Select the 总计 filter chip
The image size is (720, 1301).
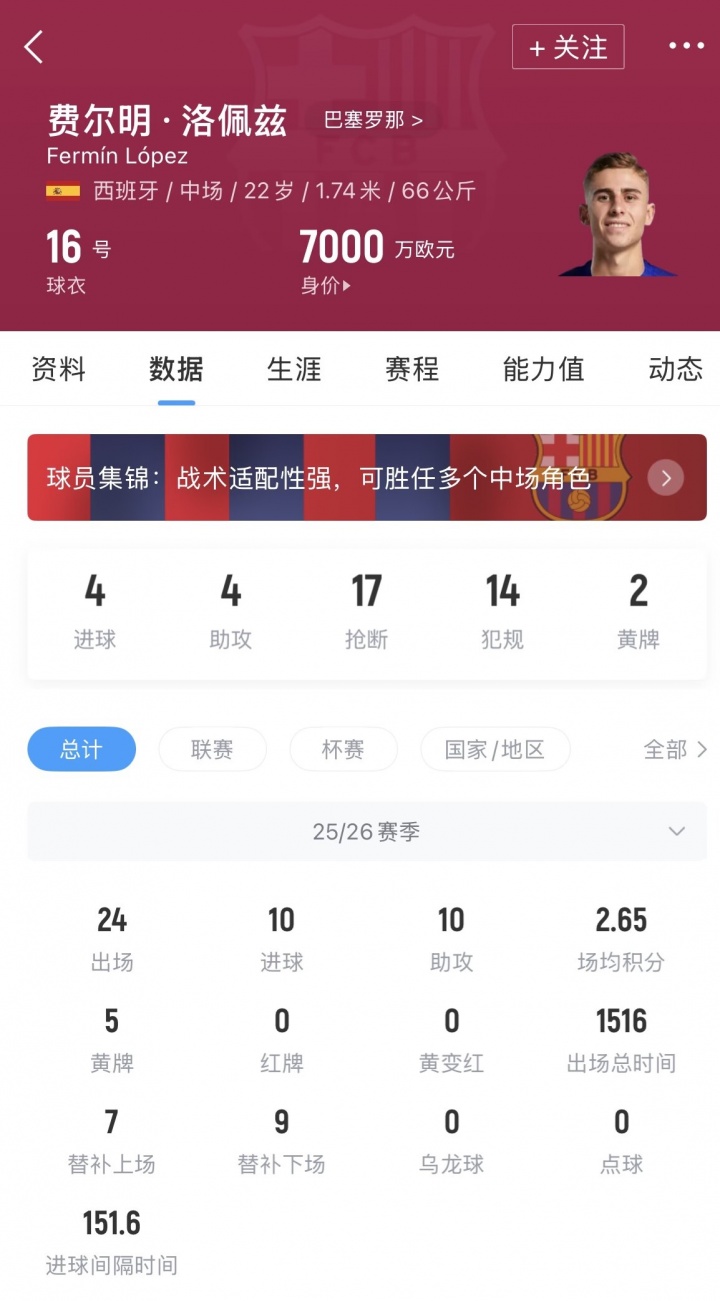(x=81, y=749)
